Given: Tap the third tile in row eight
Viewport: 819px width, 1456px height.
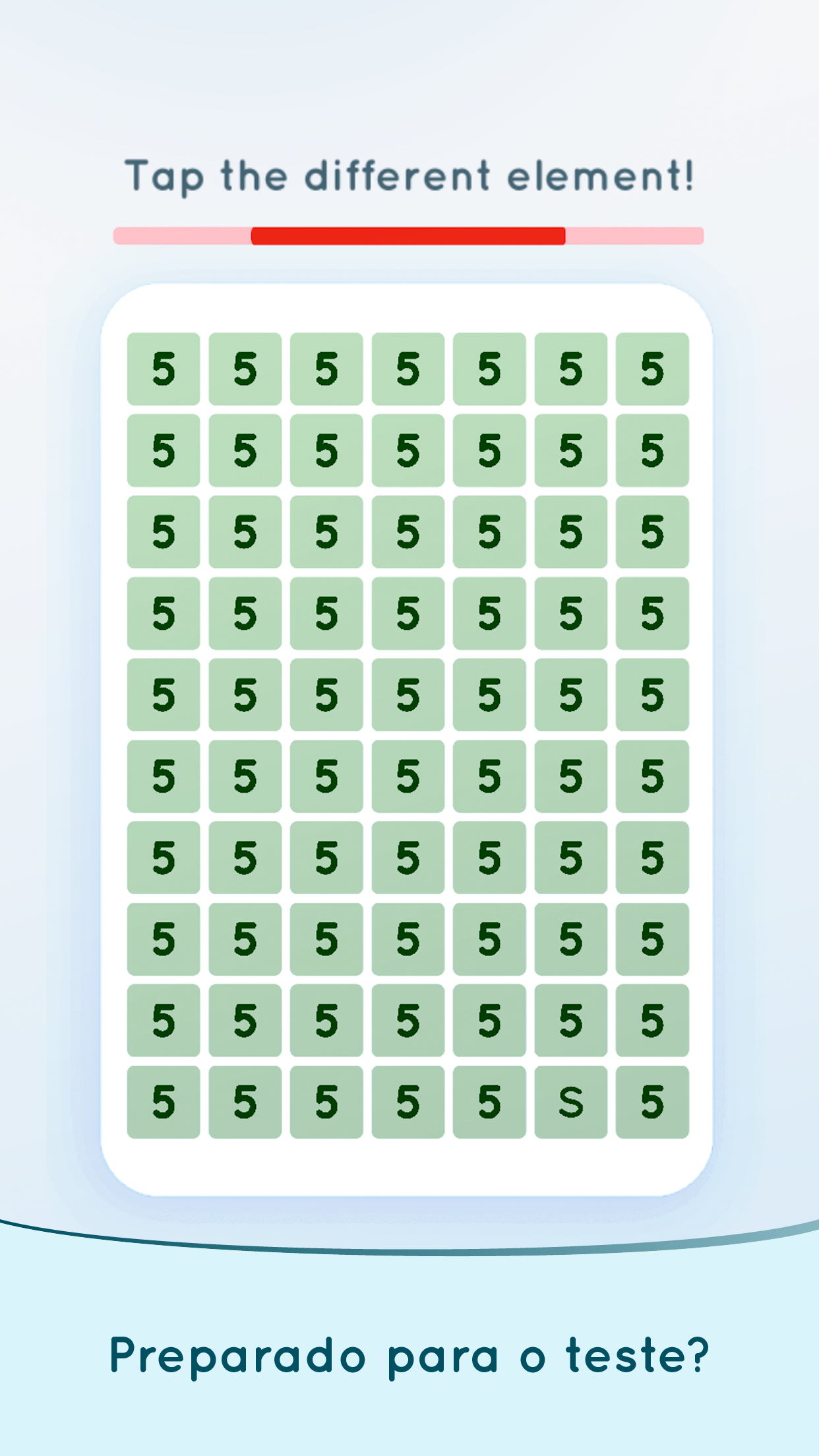Looking at the screenshot, I should [326, 939].
